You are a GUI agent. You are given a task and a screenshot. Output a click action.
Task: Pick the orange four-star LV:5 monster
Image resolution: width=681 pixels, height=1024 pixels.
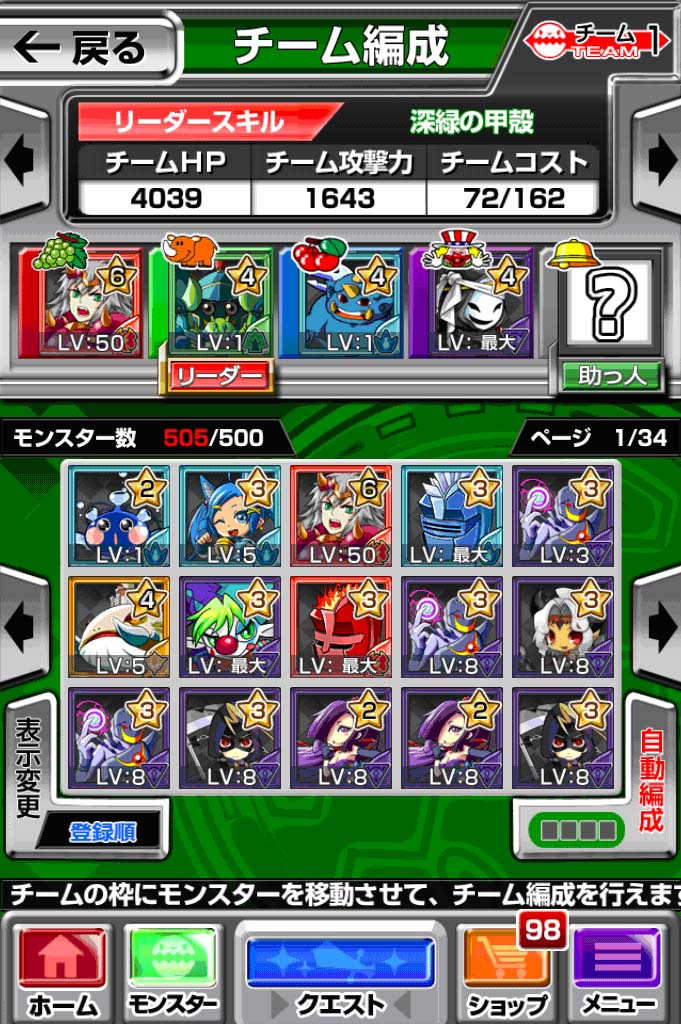tap(118, 627)
